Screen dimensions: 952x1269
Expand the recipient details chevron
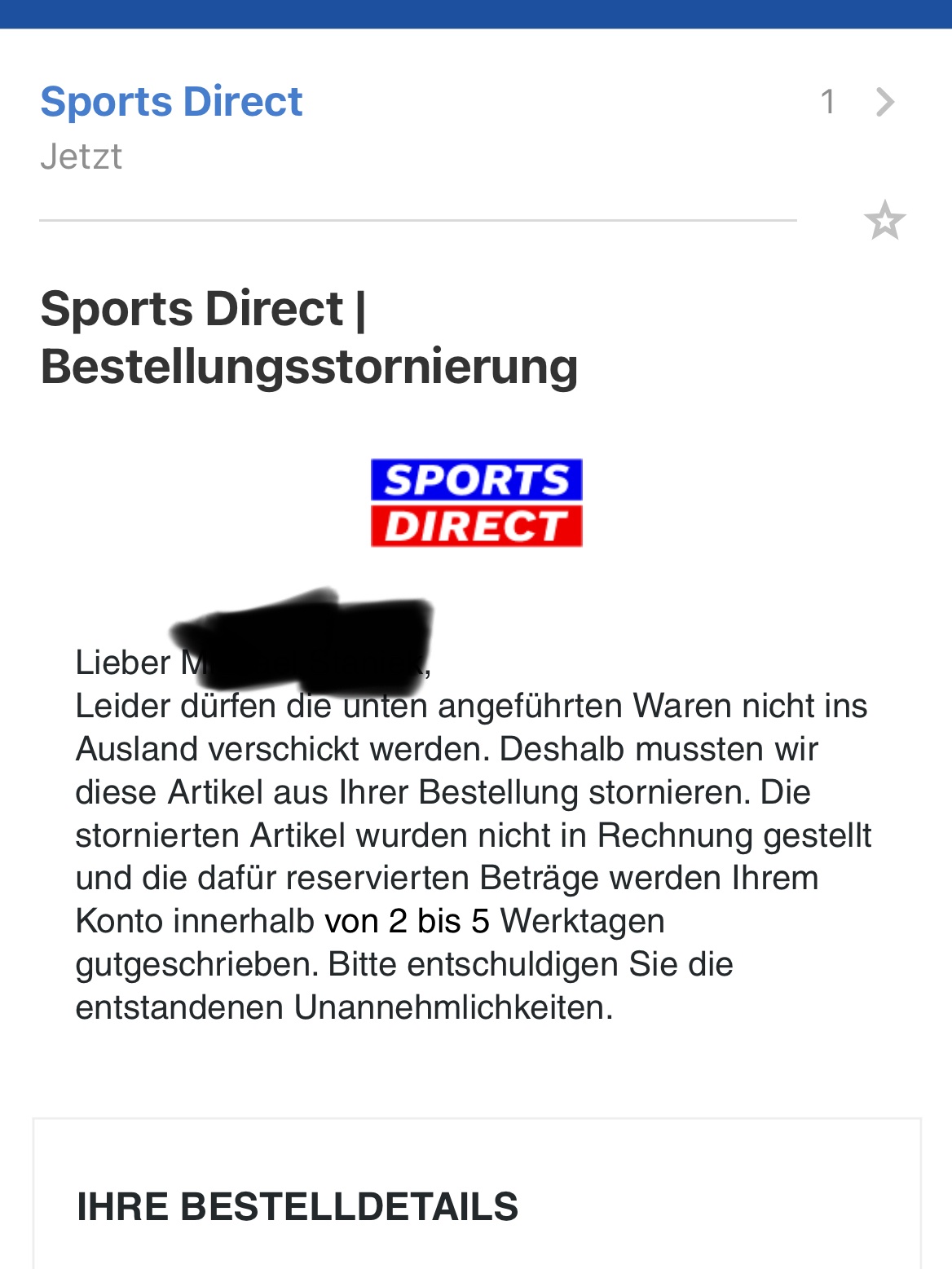pyautogui.click(x=885, y=102)
